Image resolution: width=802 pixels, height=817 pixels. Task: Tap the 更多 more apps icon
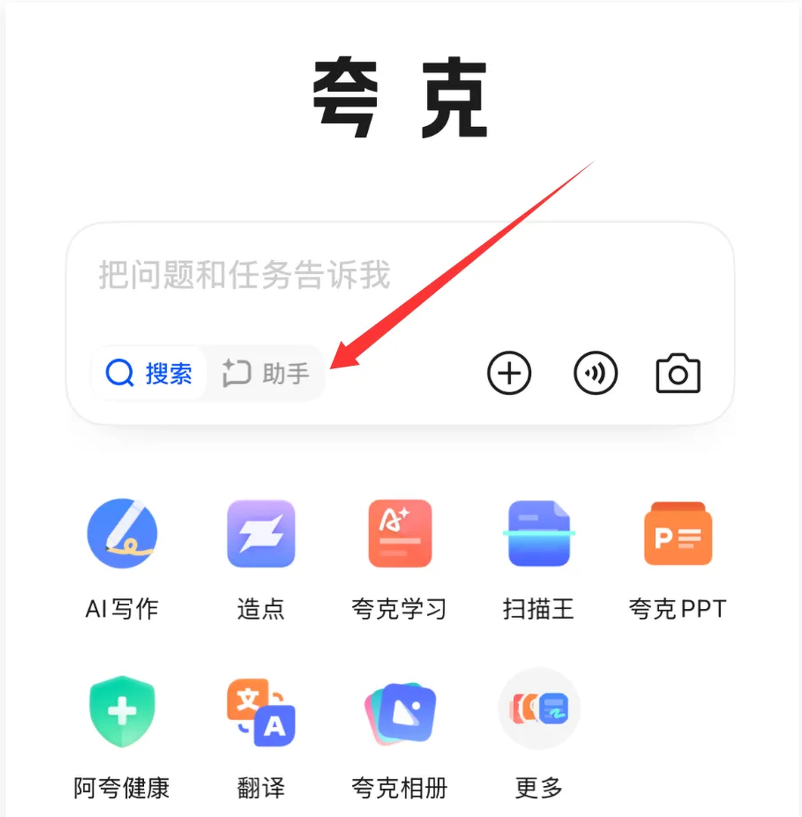click(x=538, y=709)
